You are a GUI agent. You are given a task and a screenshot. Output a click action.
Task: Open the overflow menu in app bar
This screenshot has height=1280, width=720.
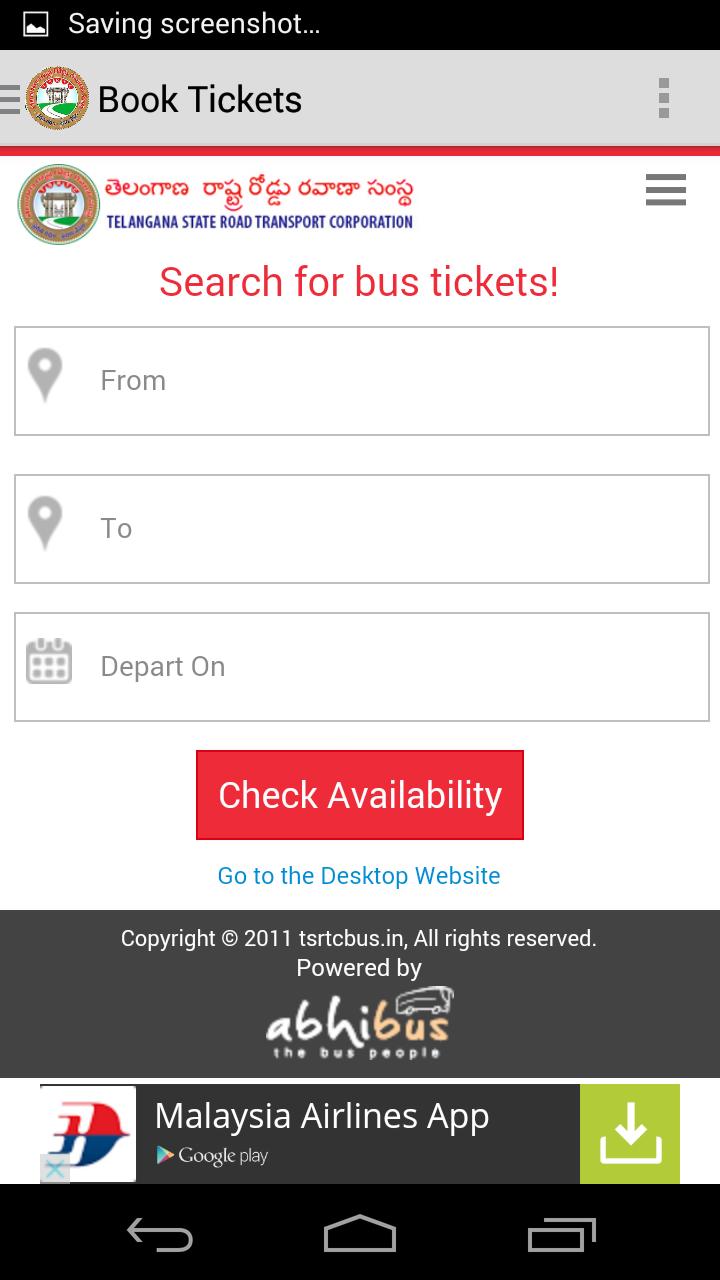(x=664, y=99)
